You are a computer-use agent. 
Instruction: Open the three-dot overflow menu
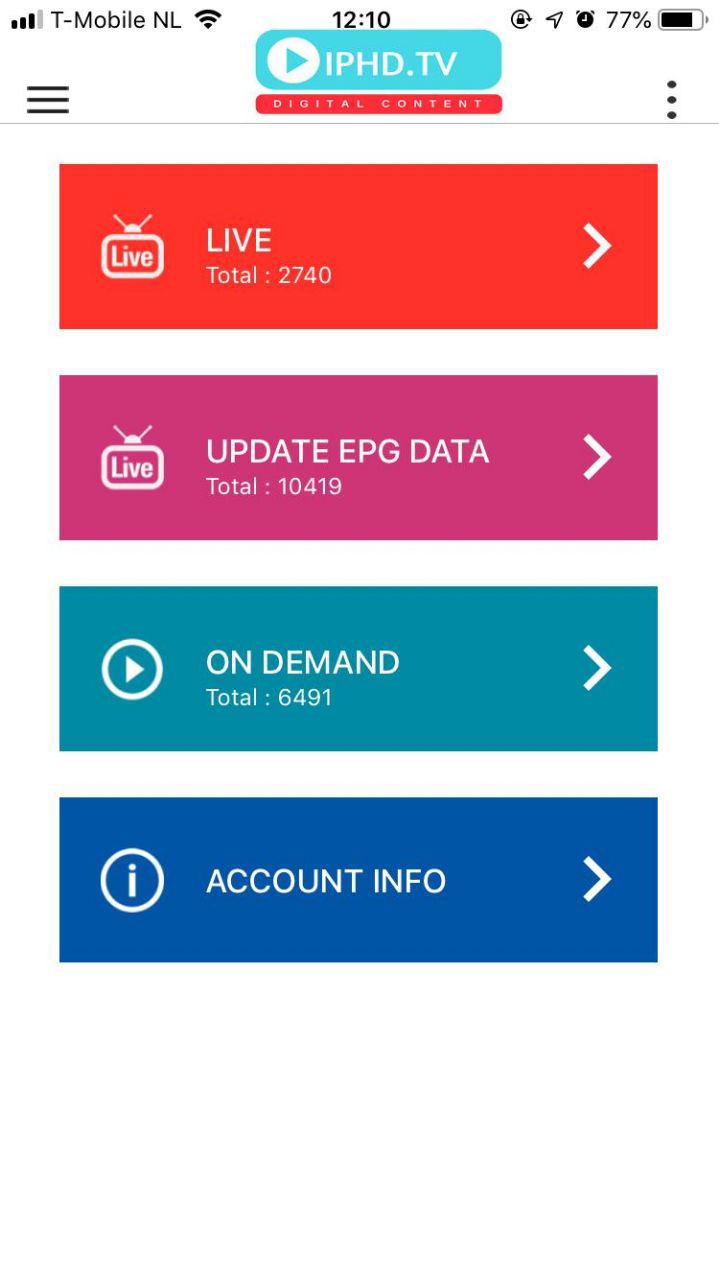(671, 99)
